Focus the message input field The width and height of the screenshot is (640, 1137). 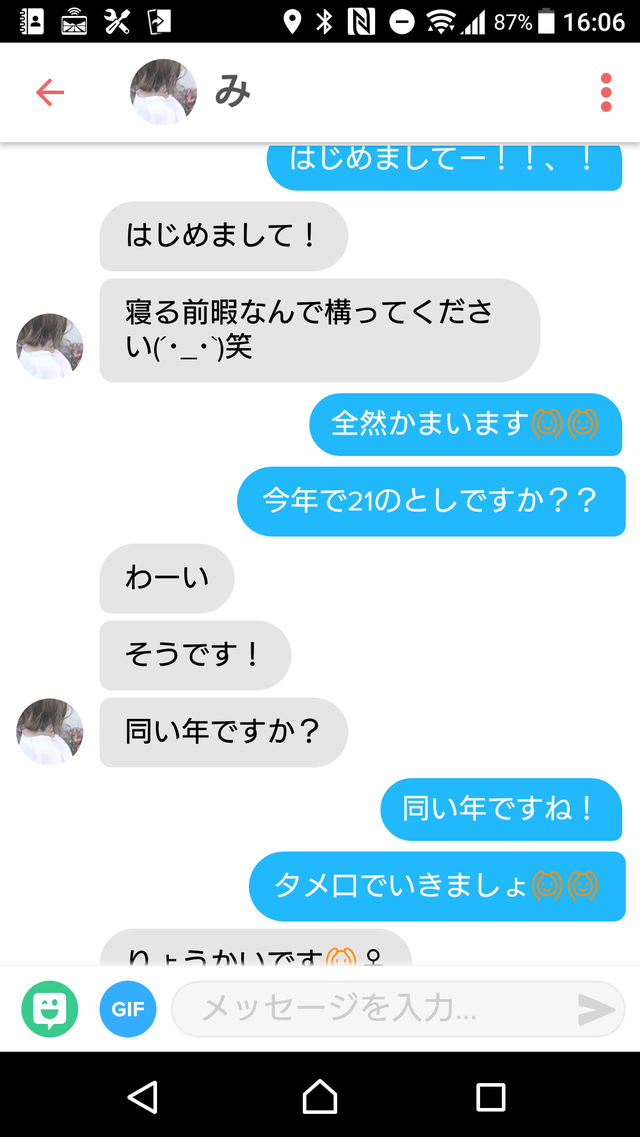click(370, 1009)
